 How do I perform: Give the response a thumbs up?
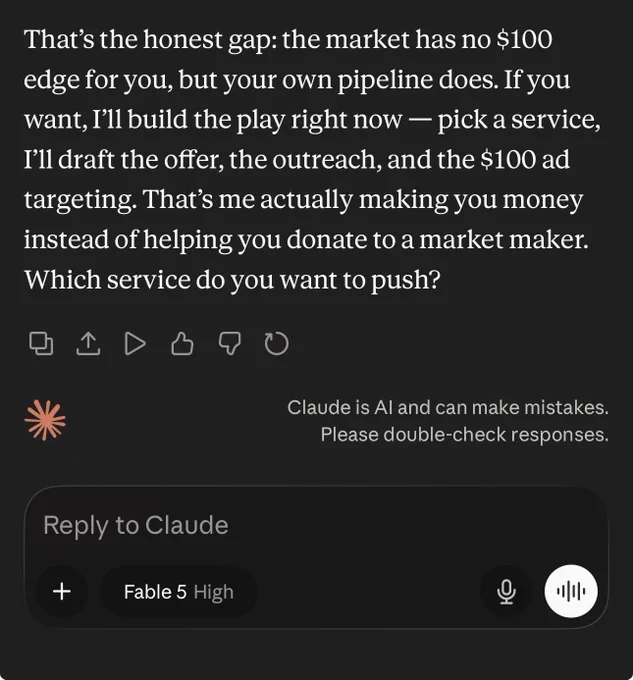click(182, 344)
